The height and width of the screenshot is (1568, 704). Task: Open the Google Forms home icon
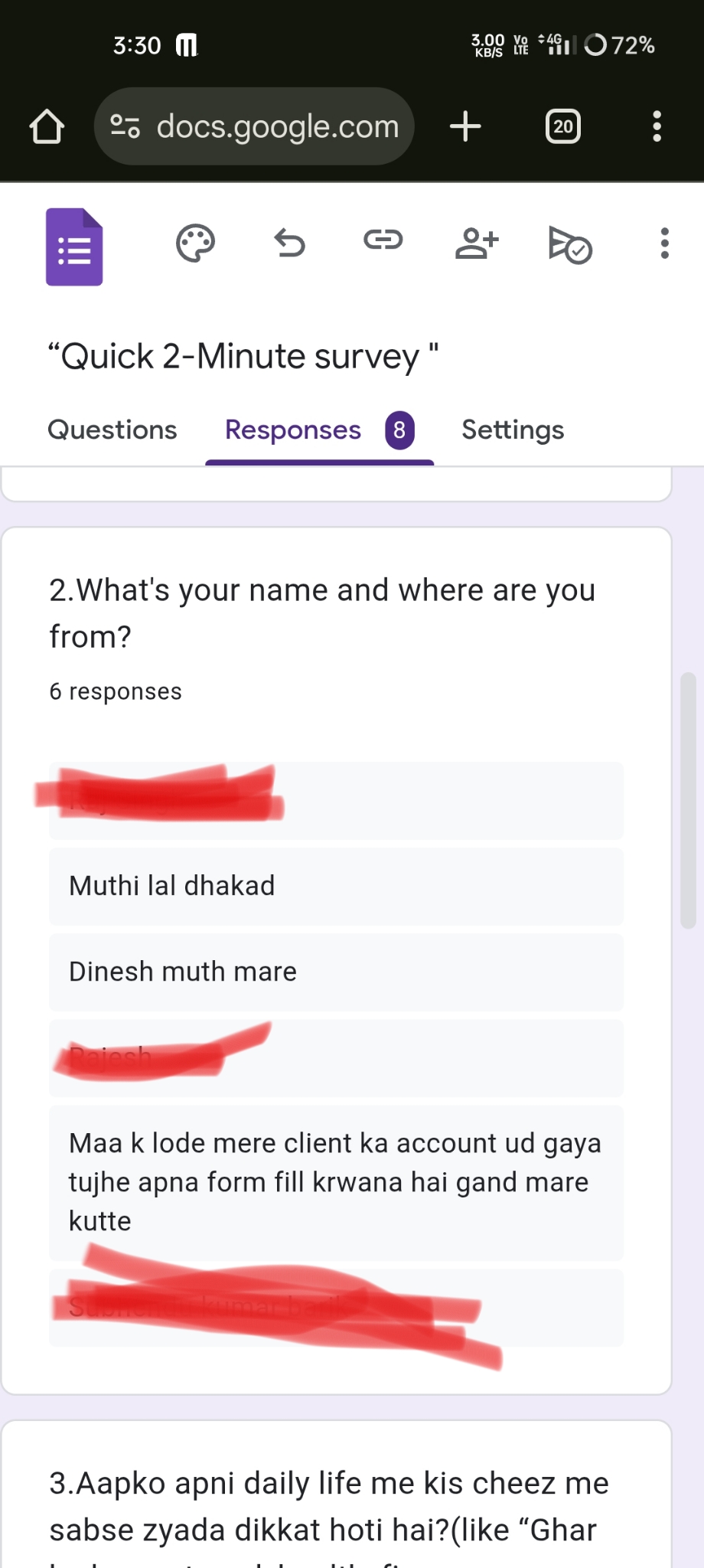point(74,247)
